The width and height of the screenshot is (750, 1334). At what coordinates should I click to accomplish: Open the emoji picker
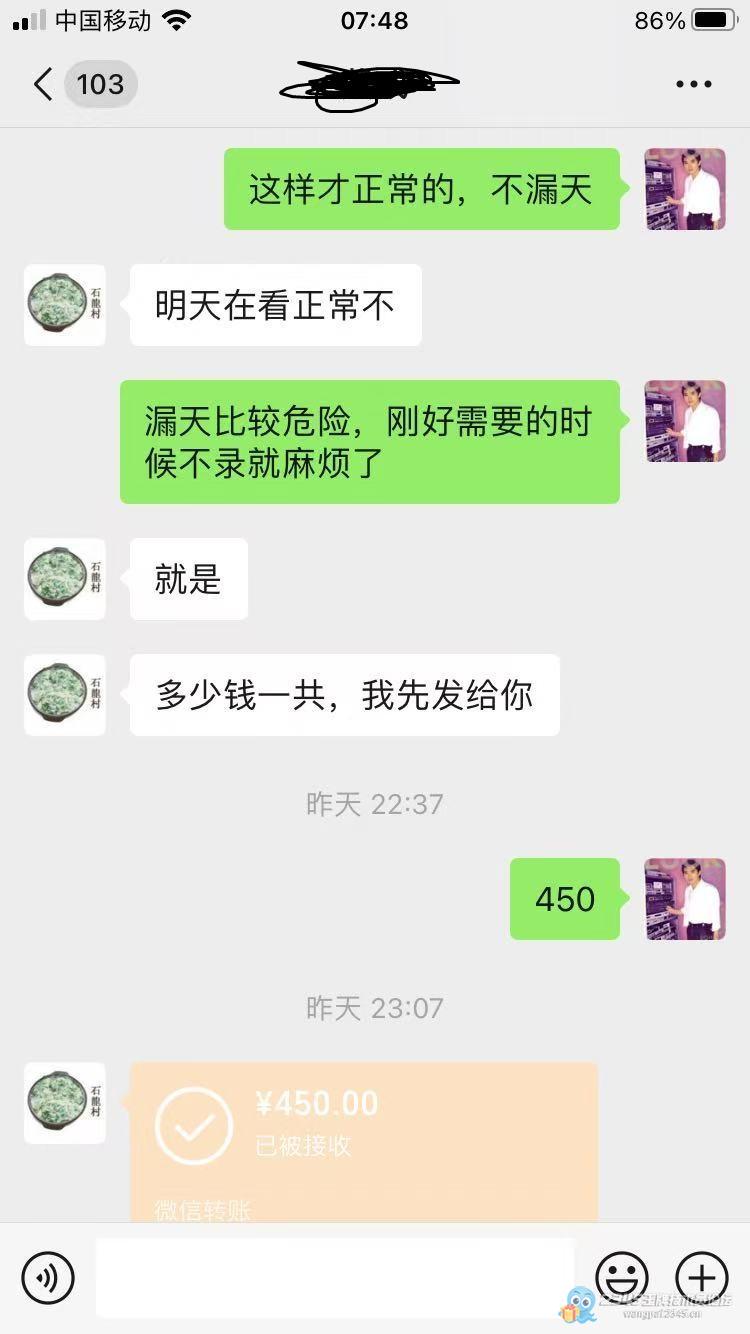pos(622,1277)
